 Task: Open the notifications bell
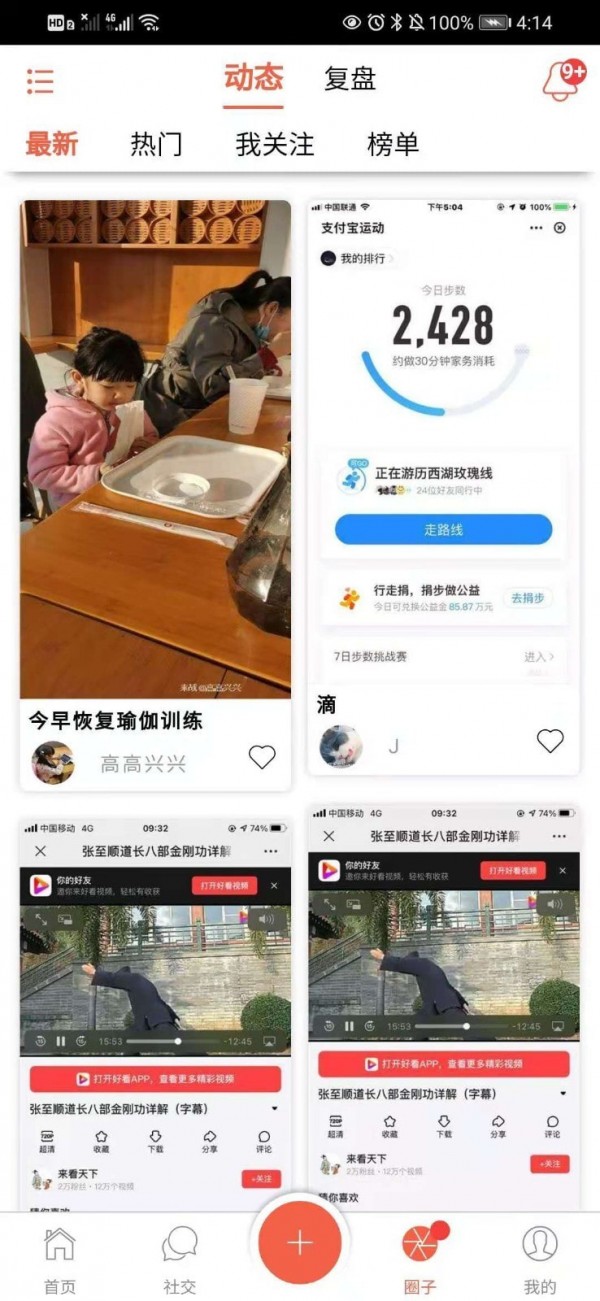tap(562, 81)
